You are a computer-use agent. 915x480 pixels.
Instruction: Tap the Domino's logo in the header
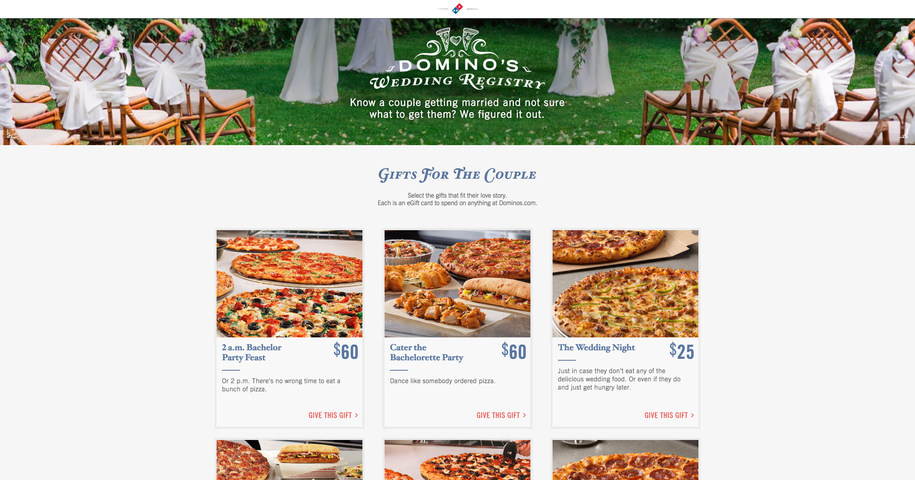click(458, 8)
